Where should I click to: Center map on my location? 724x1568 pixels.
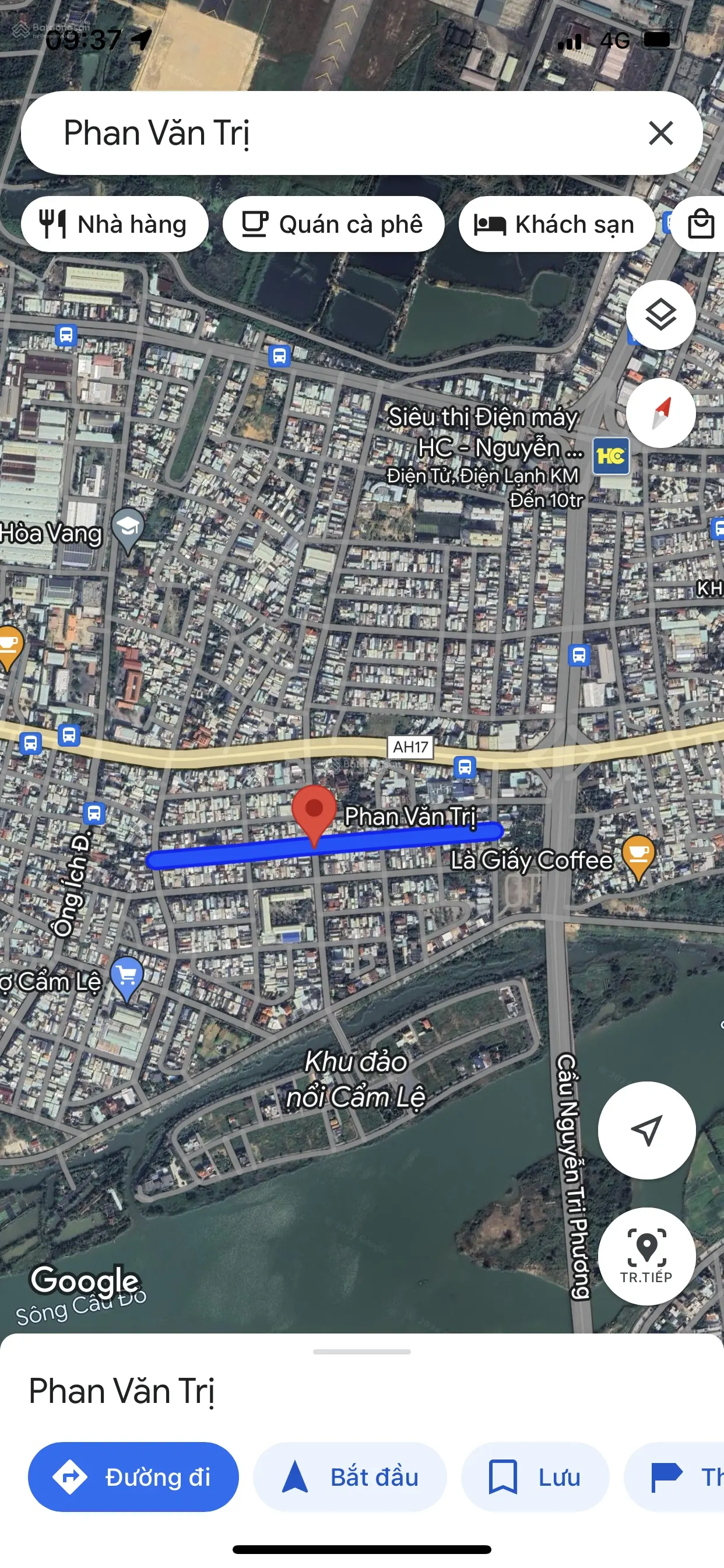click(x=646, y=1130)
